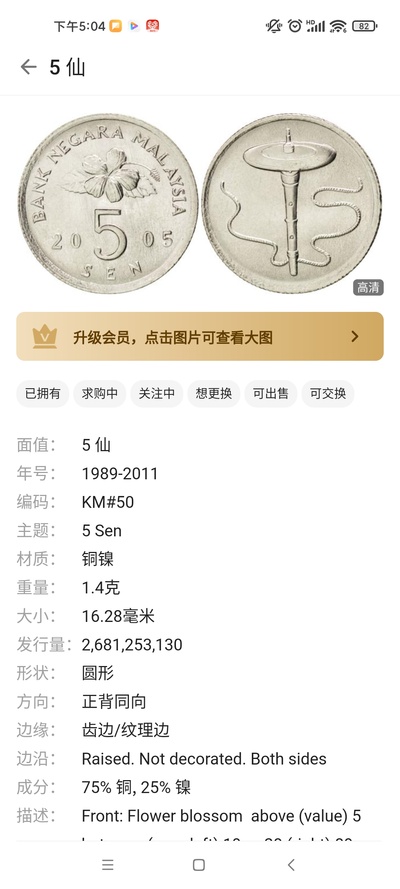The image size is (400, 889).
Task: Tap the 高清 HD badge on image
Action: pyautogui.click(x=368, y=287)
